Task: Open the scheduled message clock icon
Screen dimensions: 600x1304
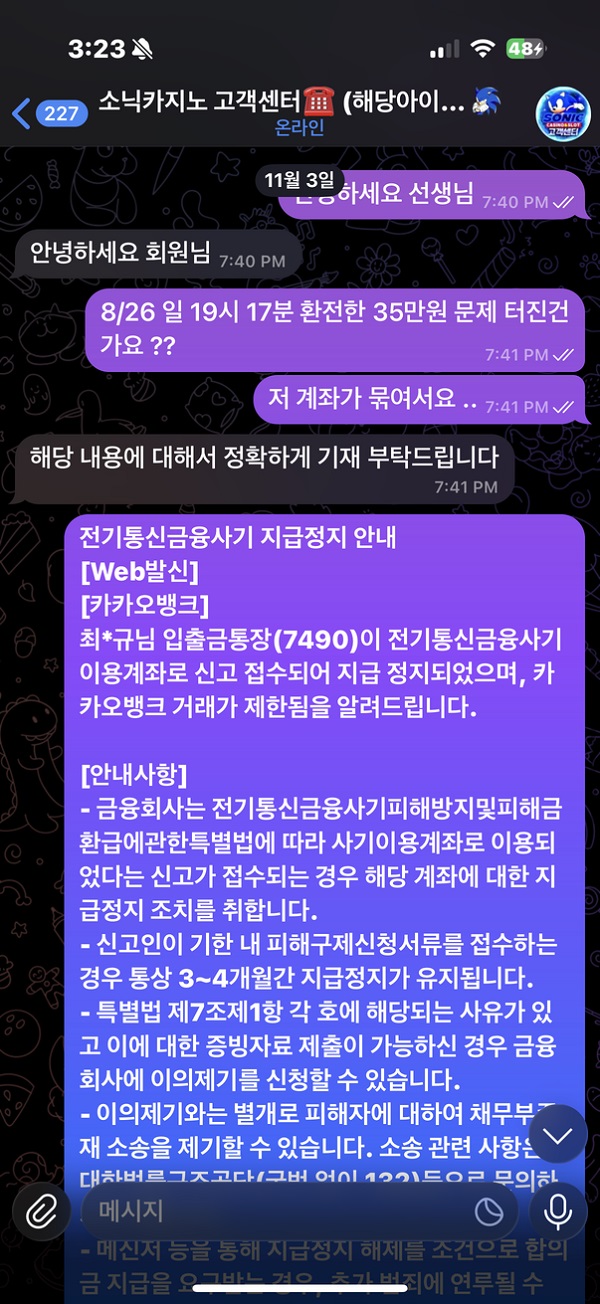Action: tap(488, 1211)
